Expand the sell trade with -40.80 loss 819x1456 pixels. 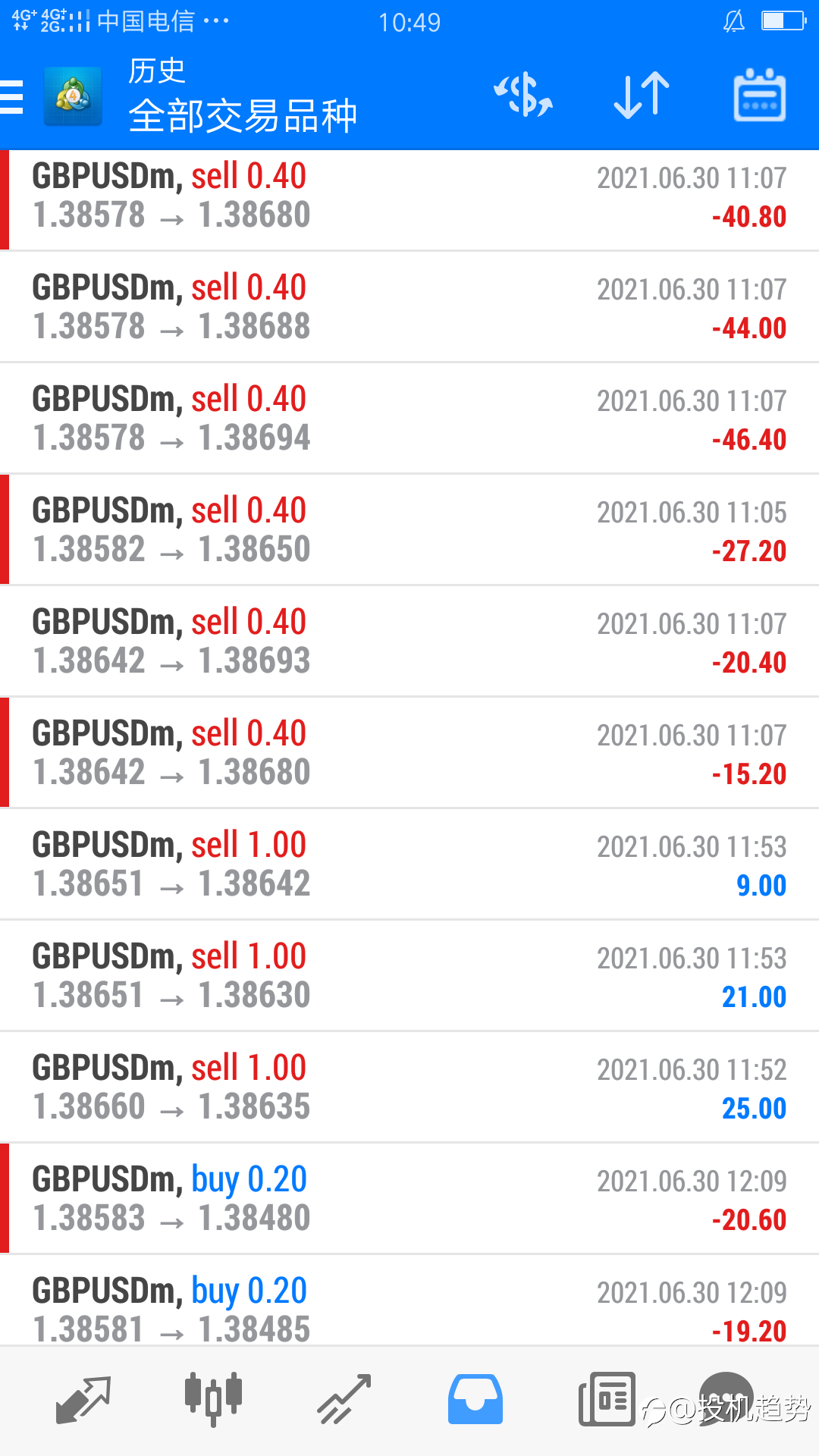(409, 197)
